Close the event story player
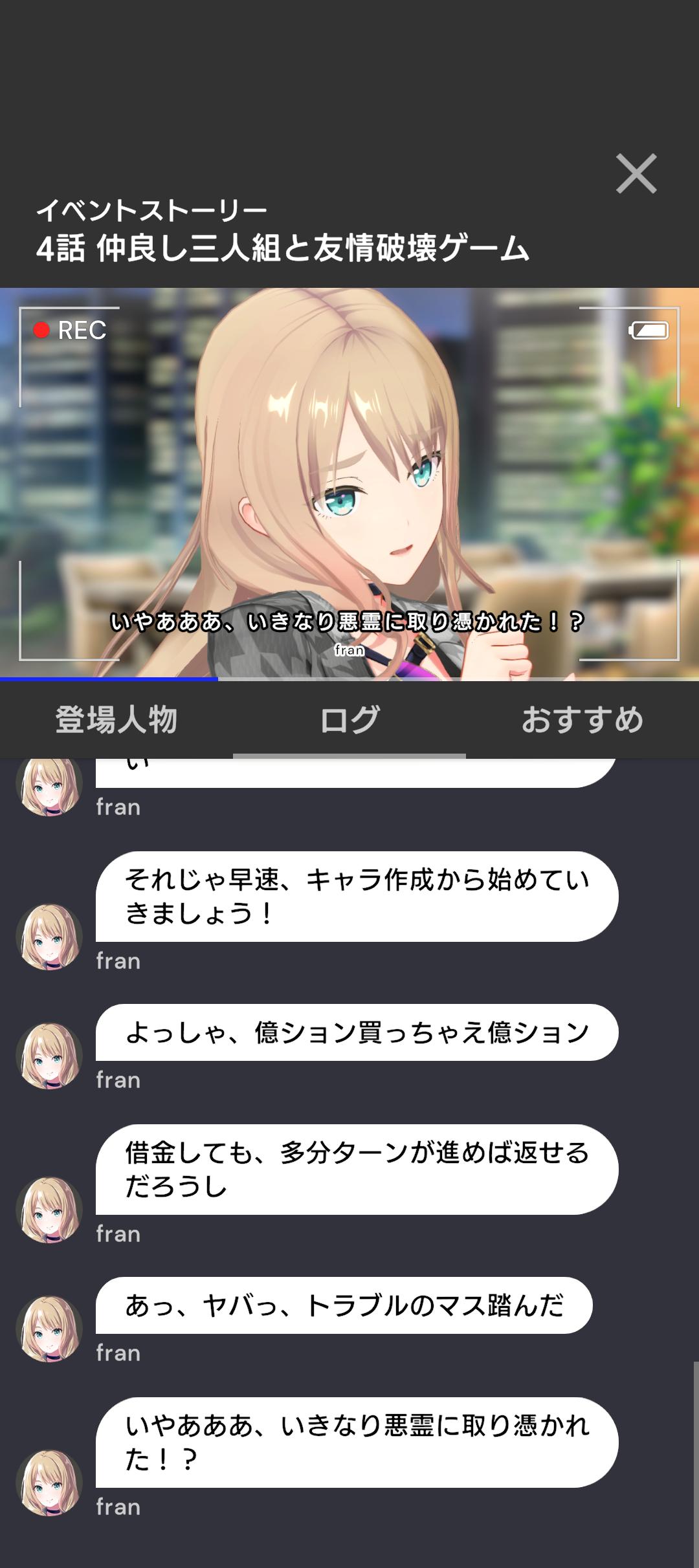Screen dimensions: 699x1568 636,173
